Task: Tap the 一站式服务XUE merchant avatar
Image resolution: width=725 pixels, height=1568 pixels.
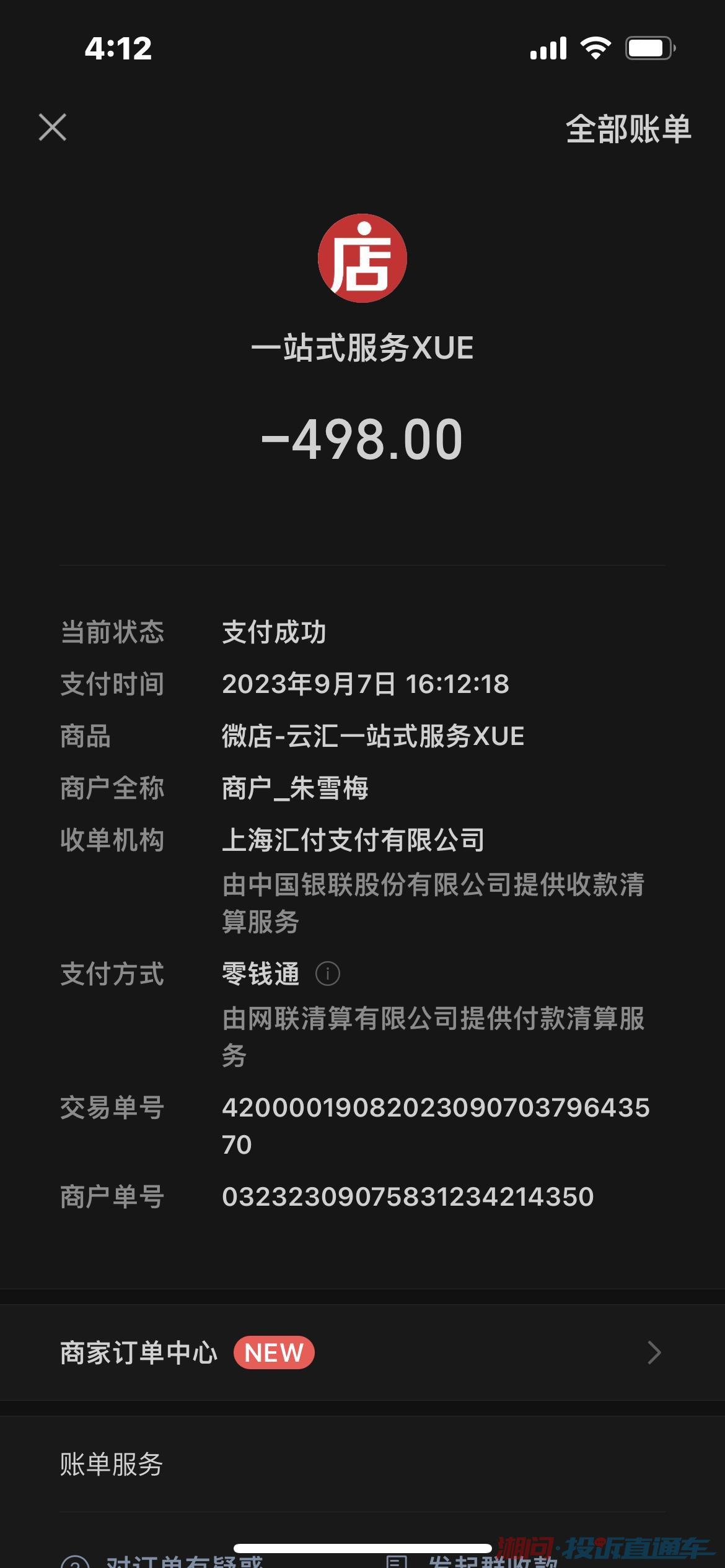Action: click(x=362, y=258)
